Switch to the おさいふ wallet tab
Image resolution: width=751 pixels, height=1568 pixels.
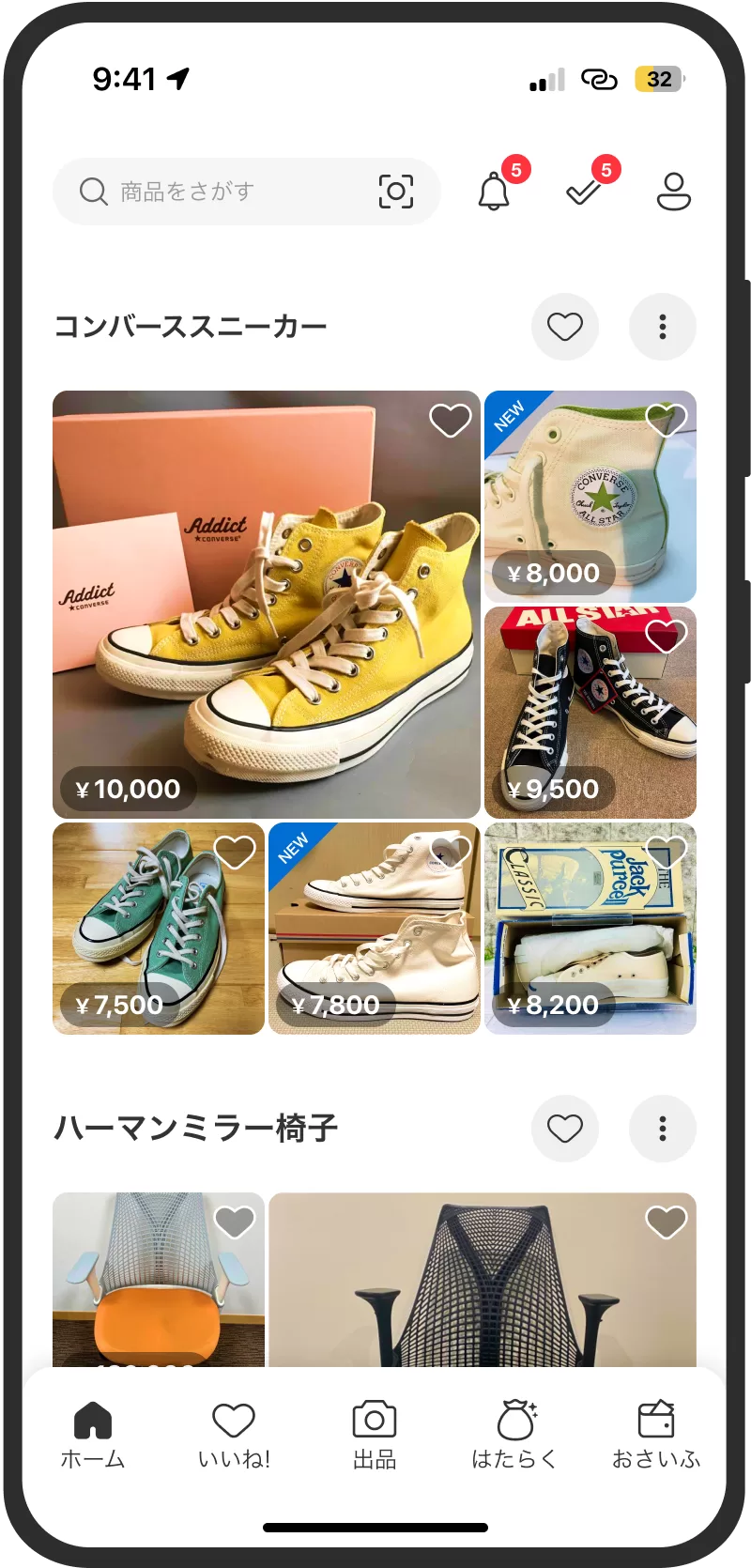click(656, 1435)
